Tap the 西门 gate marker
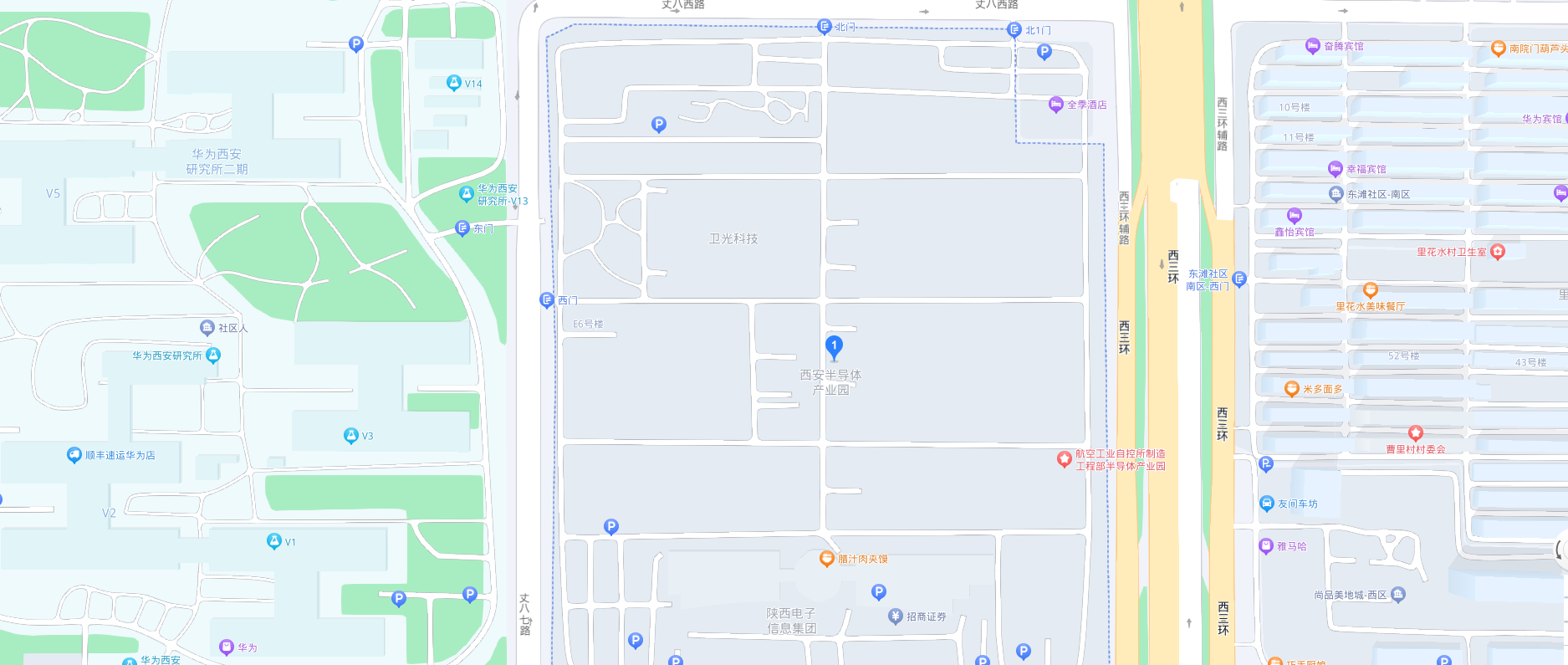Screen dimensions: 1568x665 pyautogui.click(x=547, y=299)
